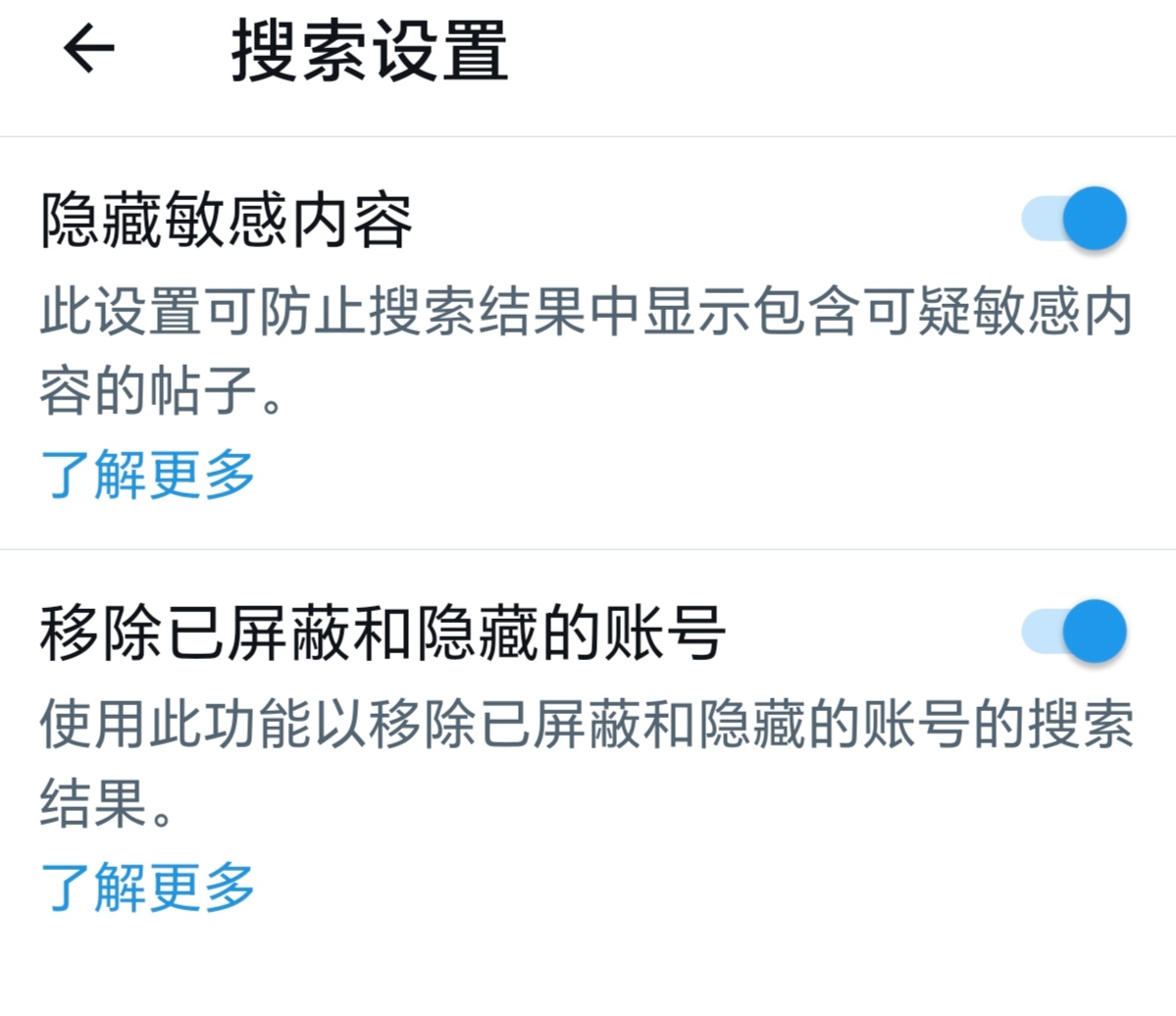The image size is (1176, 1016).
Task: Go back from 搜索设置
Action: tap(88, 49)
